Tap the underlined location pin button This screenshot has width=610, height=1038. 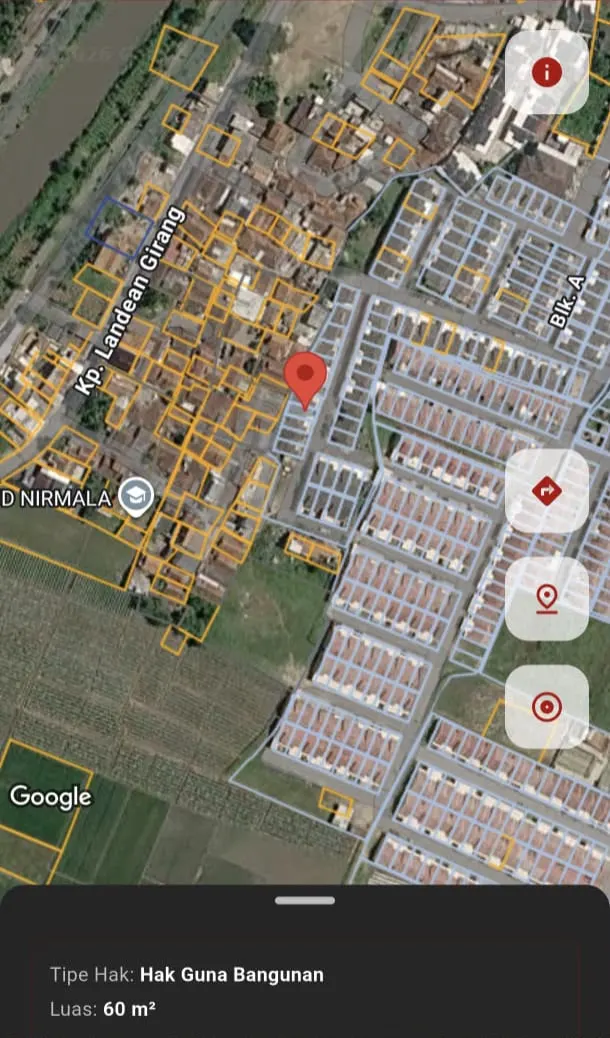point(546,598)
